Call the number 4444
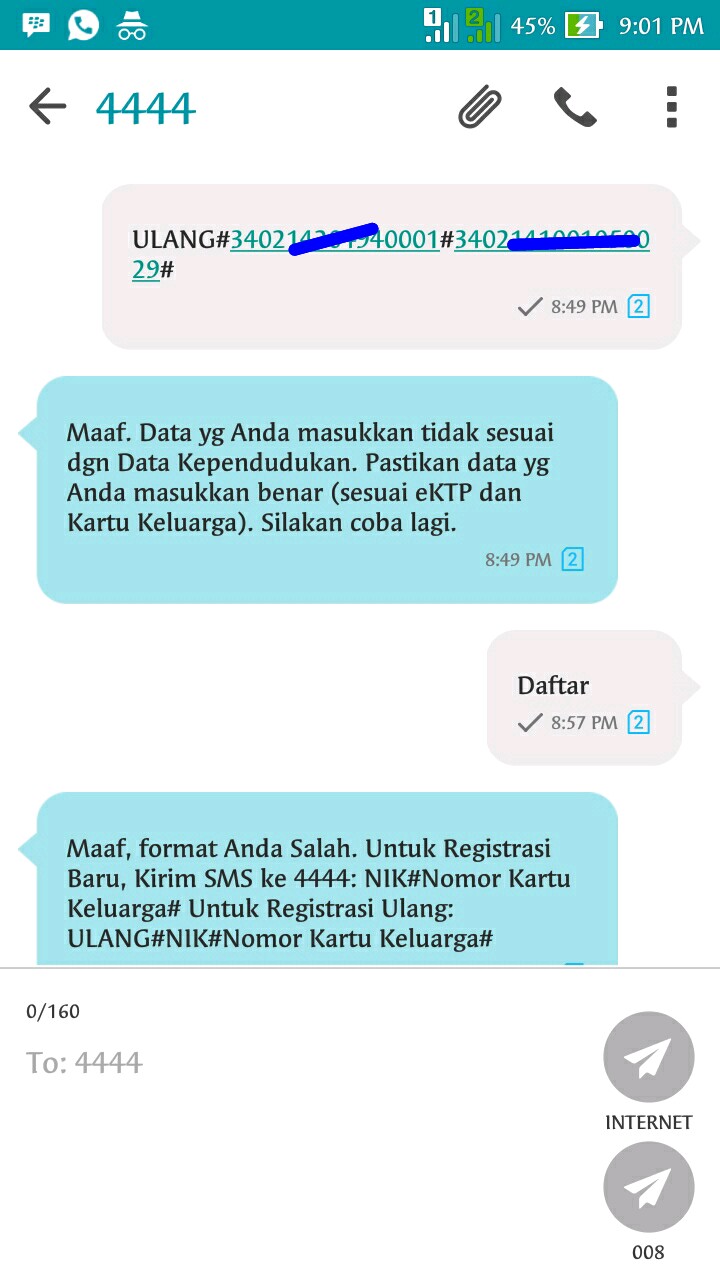Viewport: 720px width, 1280px height. pos(575,106)
